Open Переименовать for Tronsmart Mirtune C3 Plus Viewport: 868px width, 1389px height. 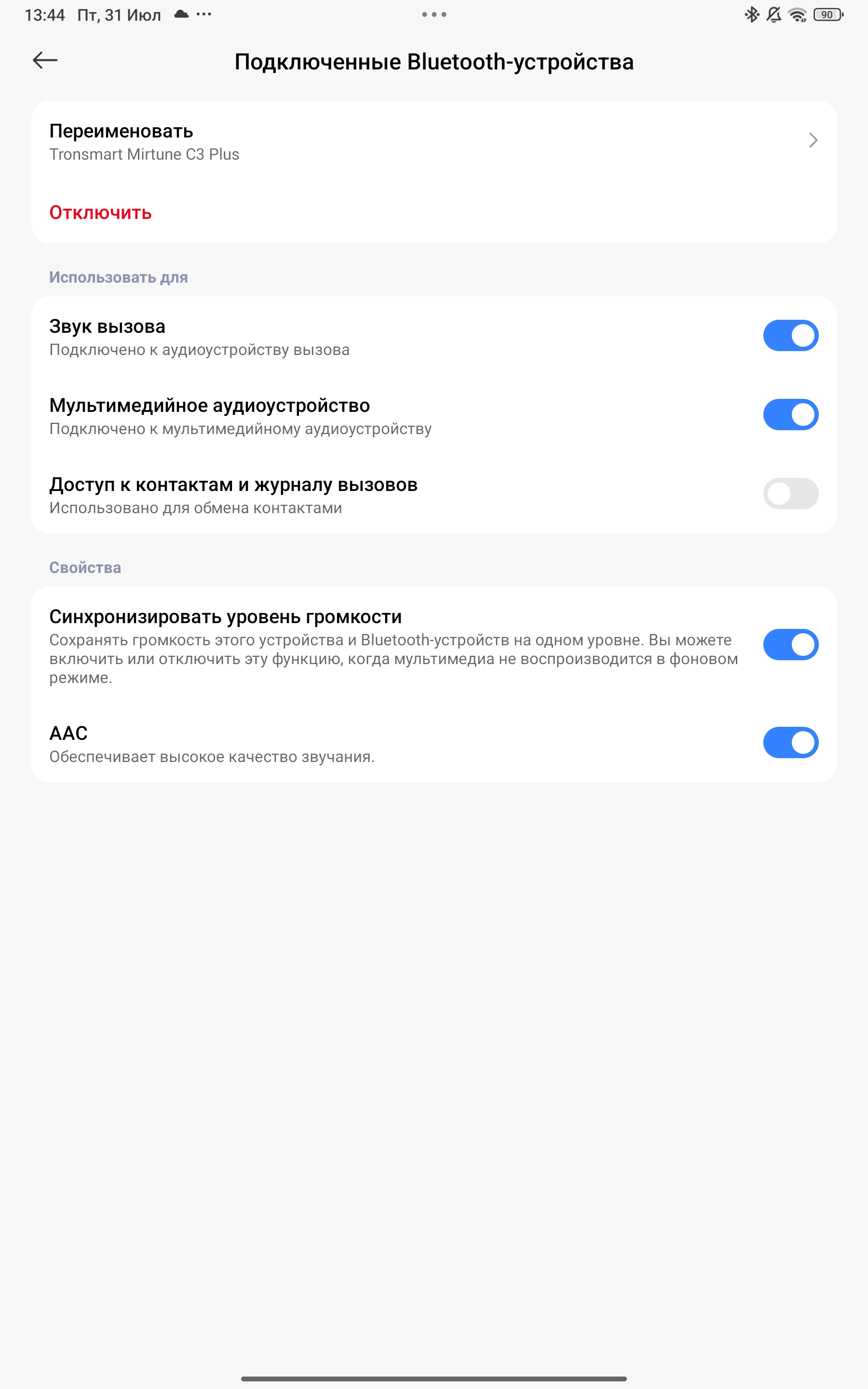434,141
